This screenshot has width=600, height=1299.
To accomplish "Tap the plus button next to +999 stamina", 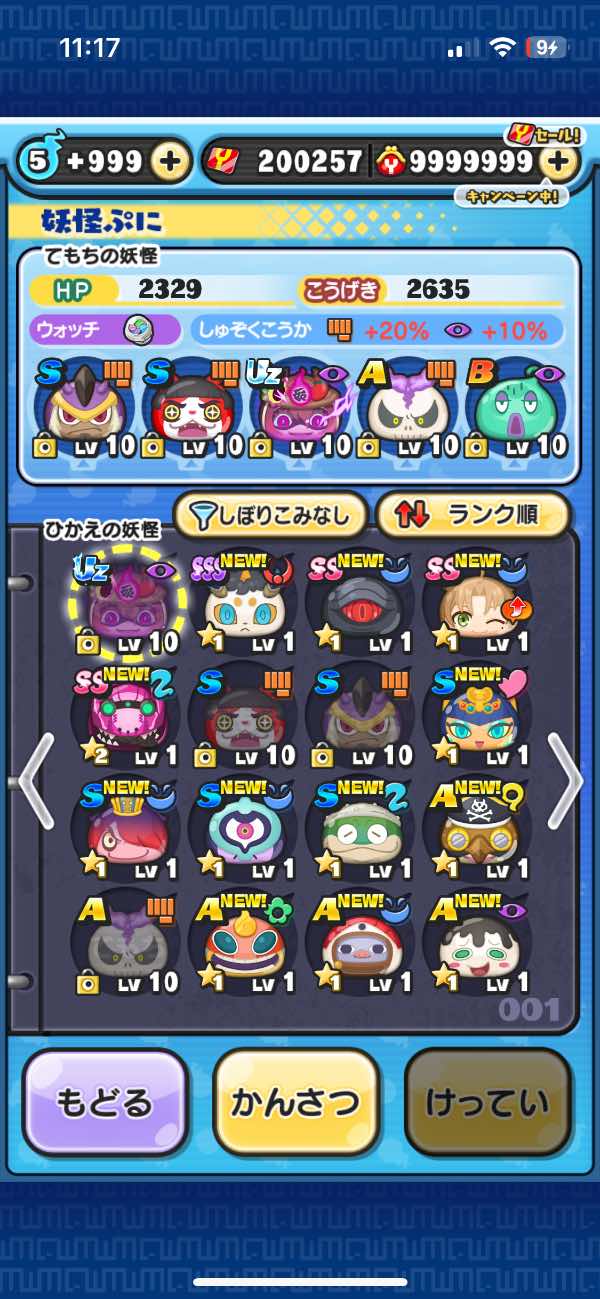I will click(171, 162).
